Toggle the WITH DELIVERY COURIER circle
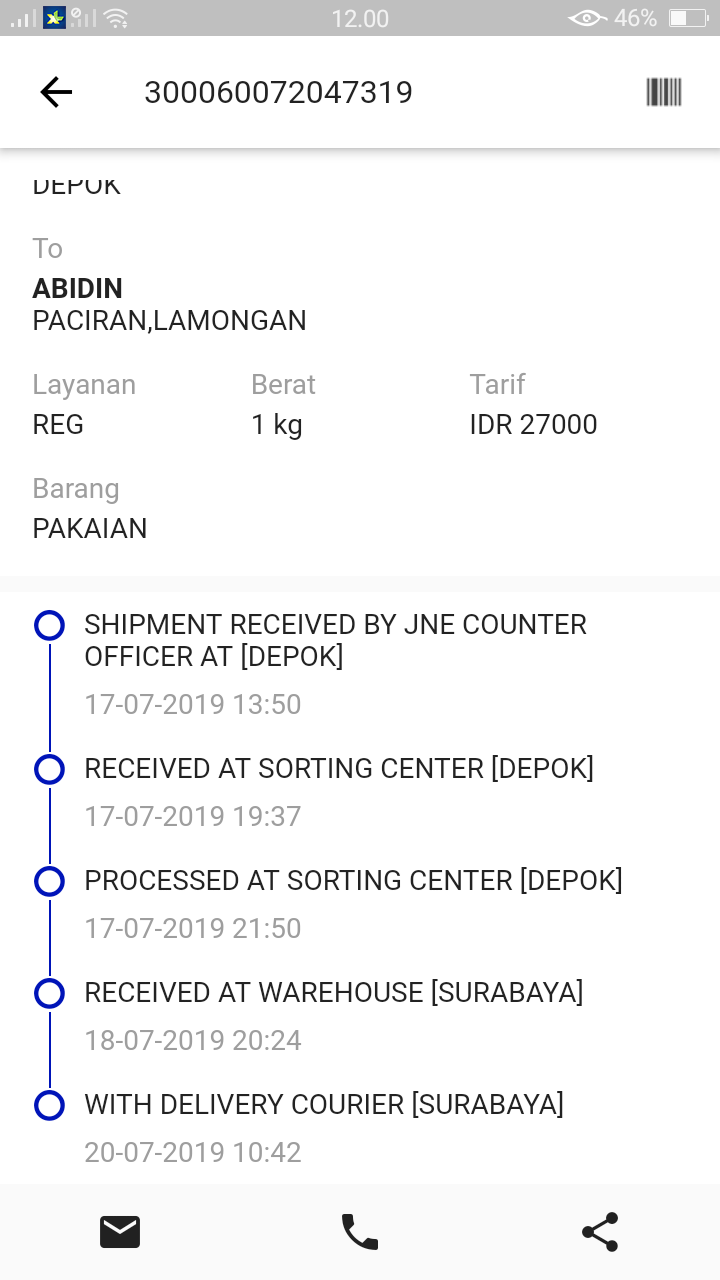This screenshot has height=1280, width=720. point(49,1105)
